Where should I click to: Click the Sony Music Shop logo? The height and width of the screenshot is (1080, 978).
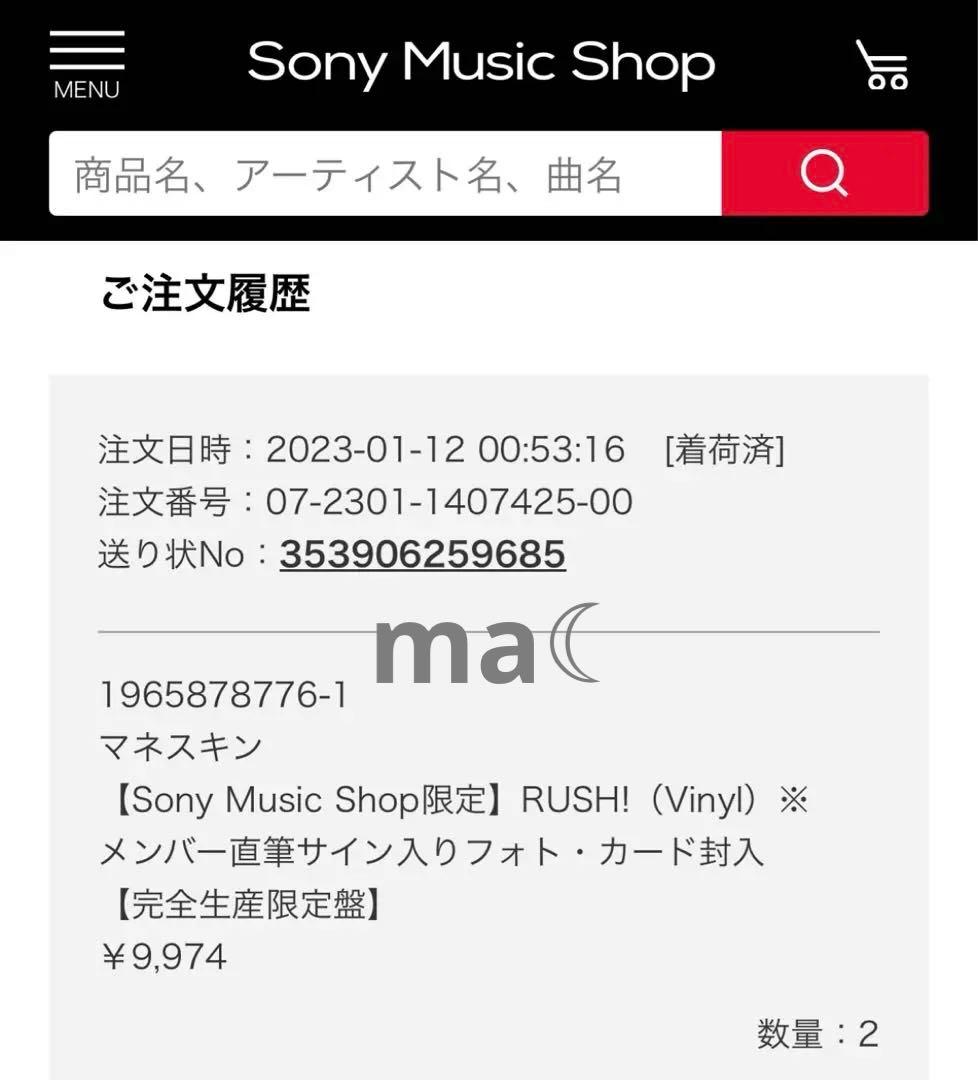[483, 62]
